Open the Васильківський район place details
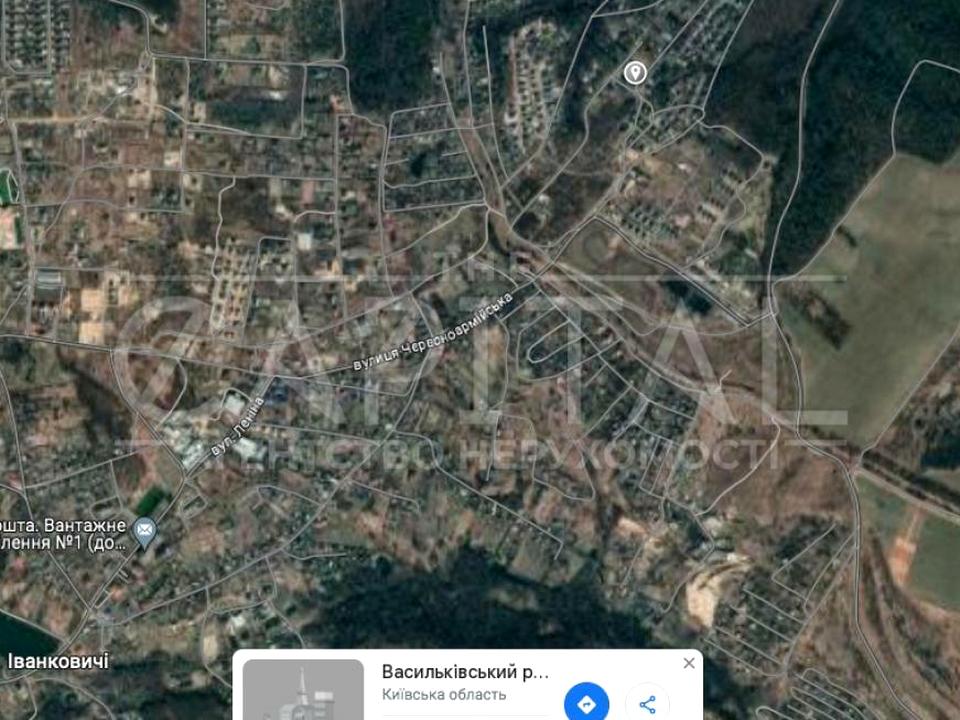Image resolution: width=960 pixels, height=720 pixels. point(464,672)
